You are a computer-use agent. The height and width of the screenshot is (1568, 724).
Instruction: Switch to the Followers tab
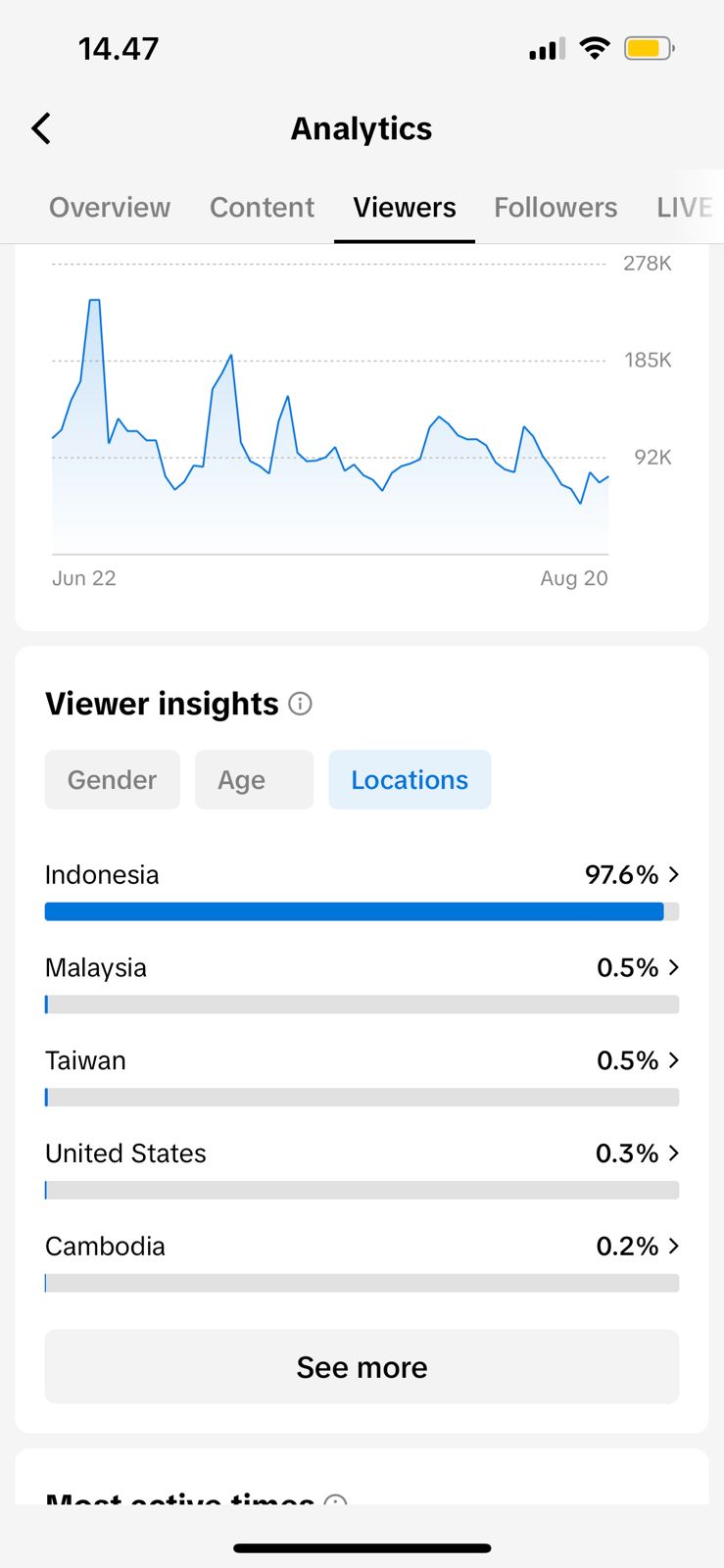[555, 208]
